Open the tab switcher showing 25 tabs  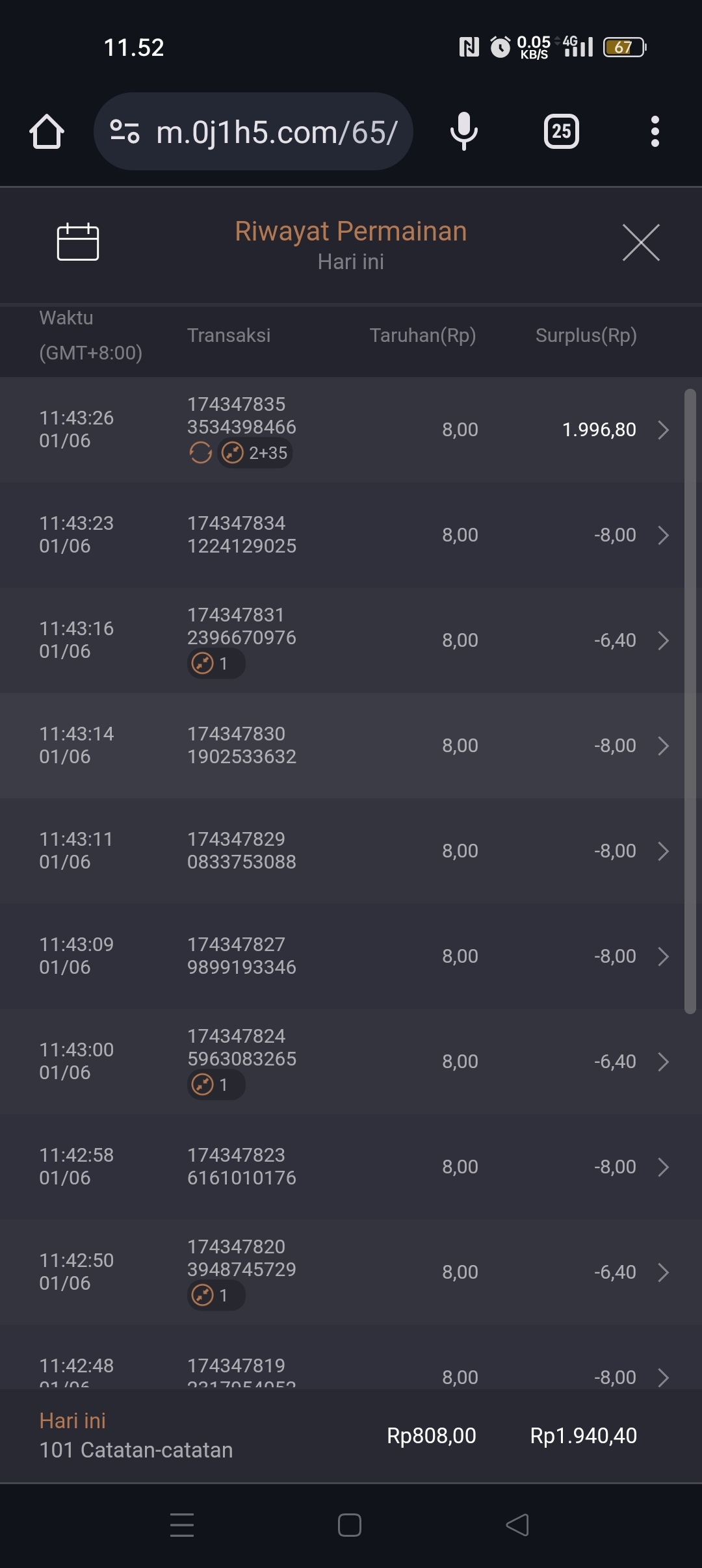point(561,131)
